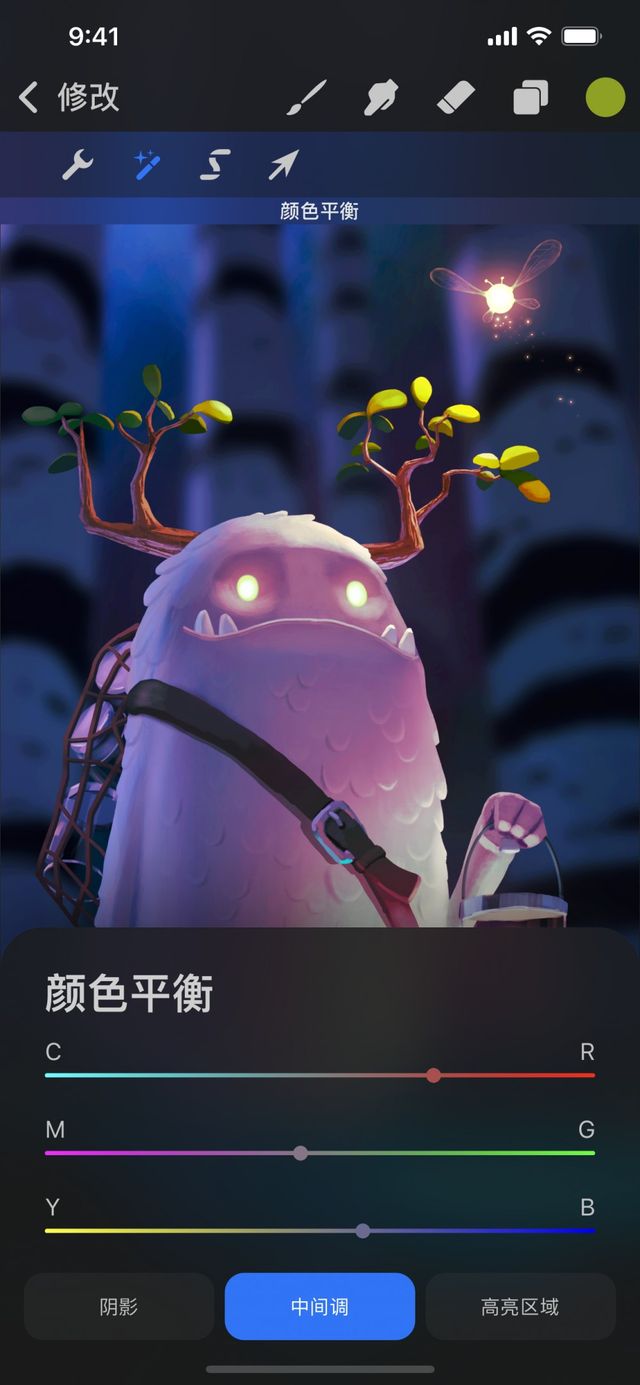This screenshot has height=1385, width=640.
Task: Open the green color picker
Action: 605,98
